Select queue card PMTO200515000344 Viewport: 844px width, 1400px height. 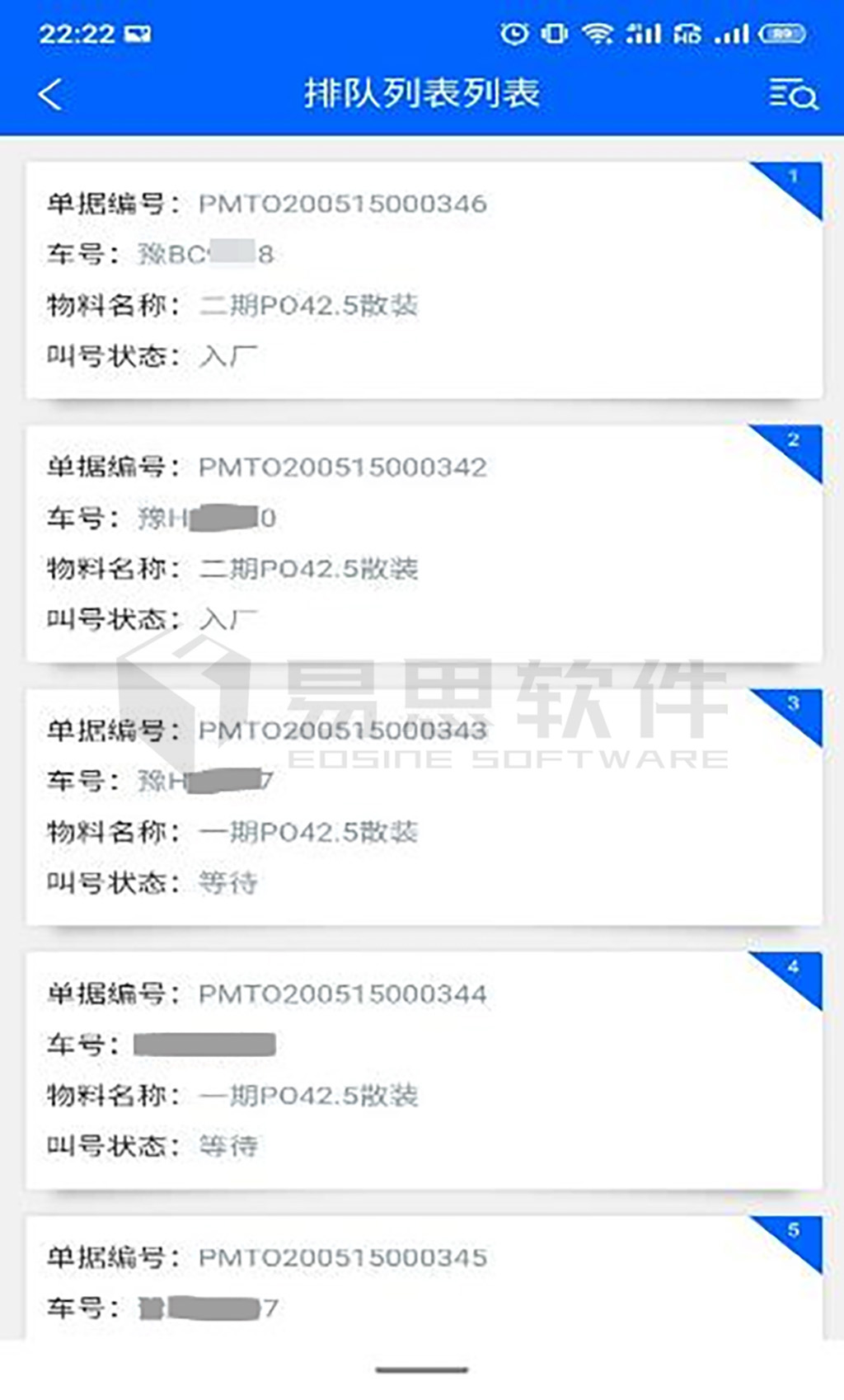[x=424, y=1069]
